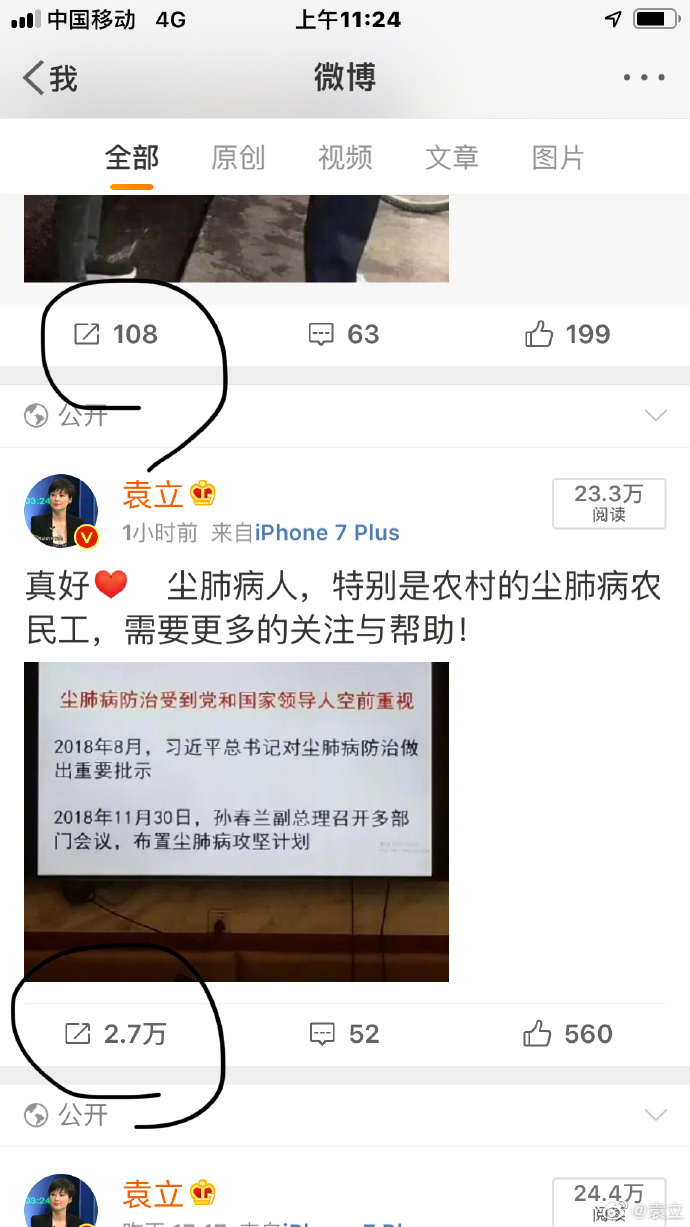This screenshot has width=690, height=1227.
Task: Open the 尘肺病防治 slide photo in the post
Action: click(236, 821)
